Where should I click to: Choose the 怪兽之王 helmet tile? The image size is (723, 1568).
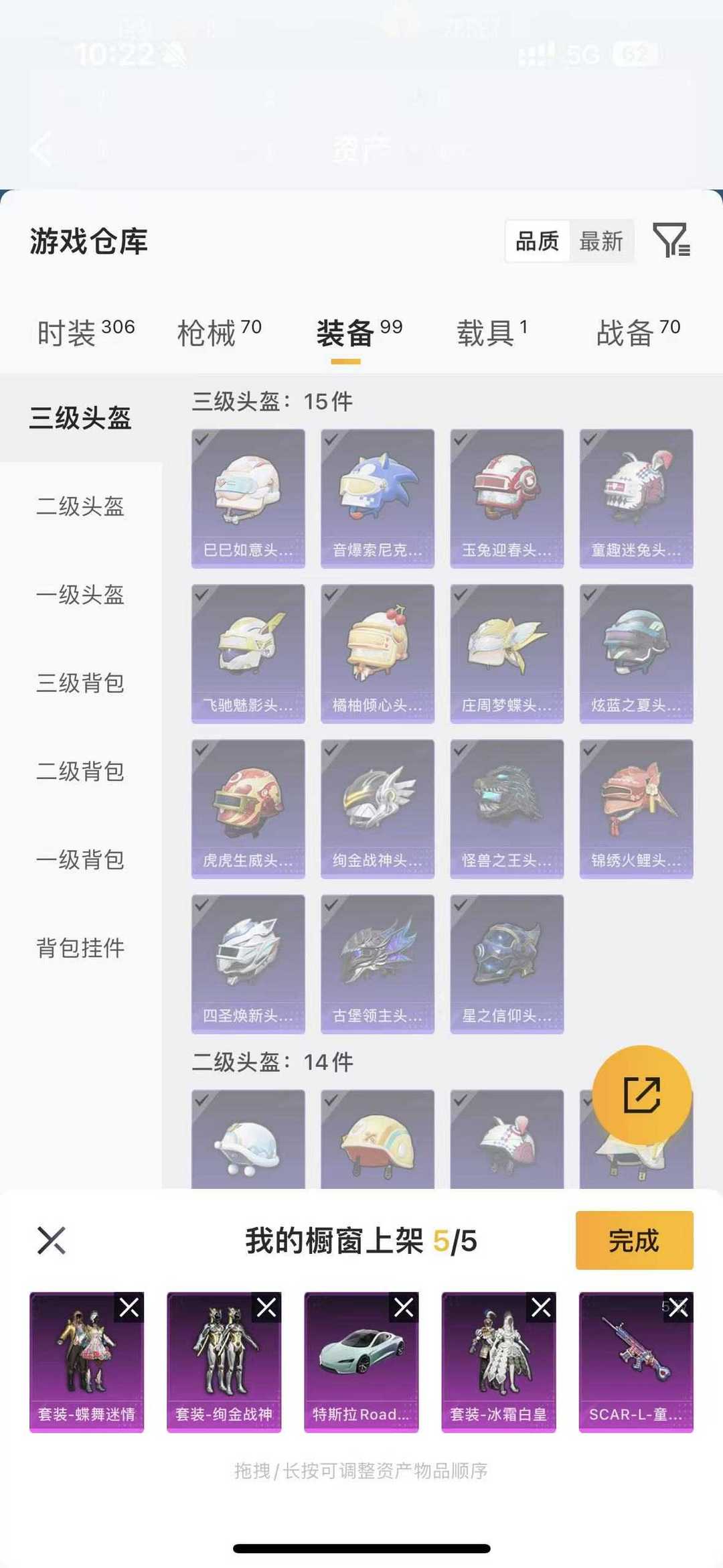tap(507, 808)
